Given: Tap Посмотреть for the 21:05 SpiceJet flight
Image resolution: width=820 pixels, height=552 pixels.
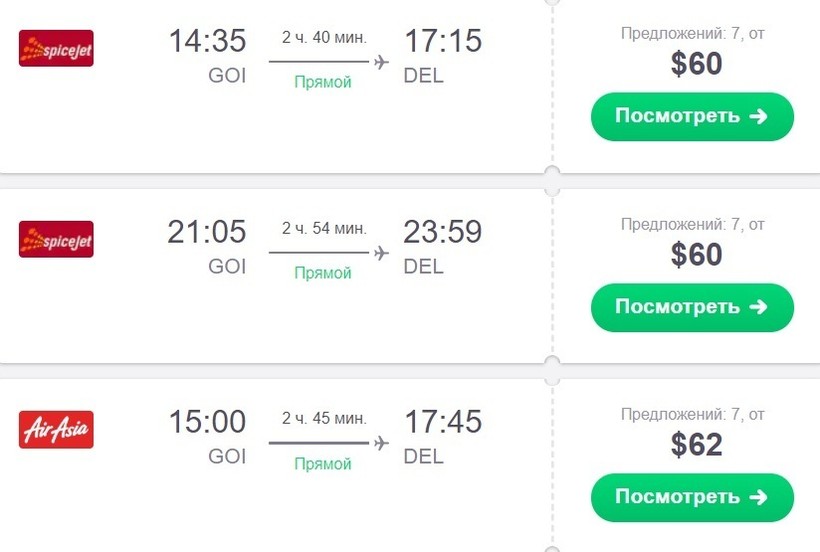Looking at the screenshot, I should tap(691, 307).
